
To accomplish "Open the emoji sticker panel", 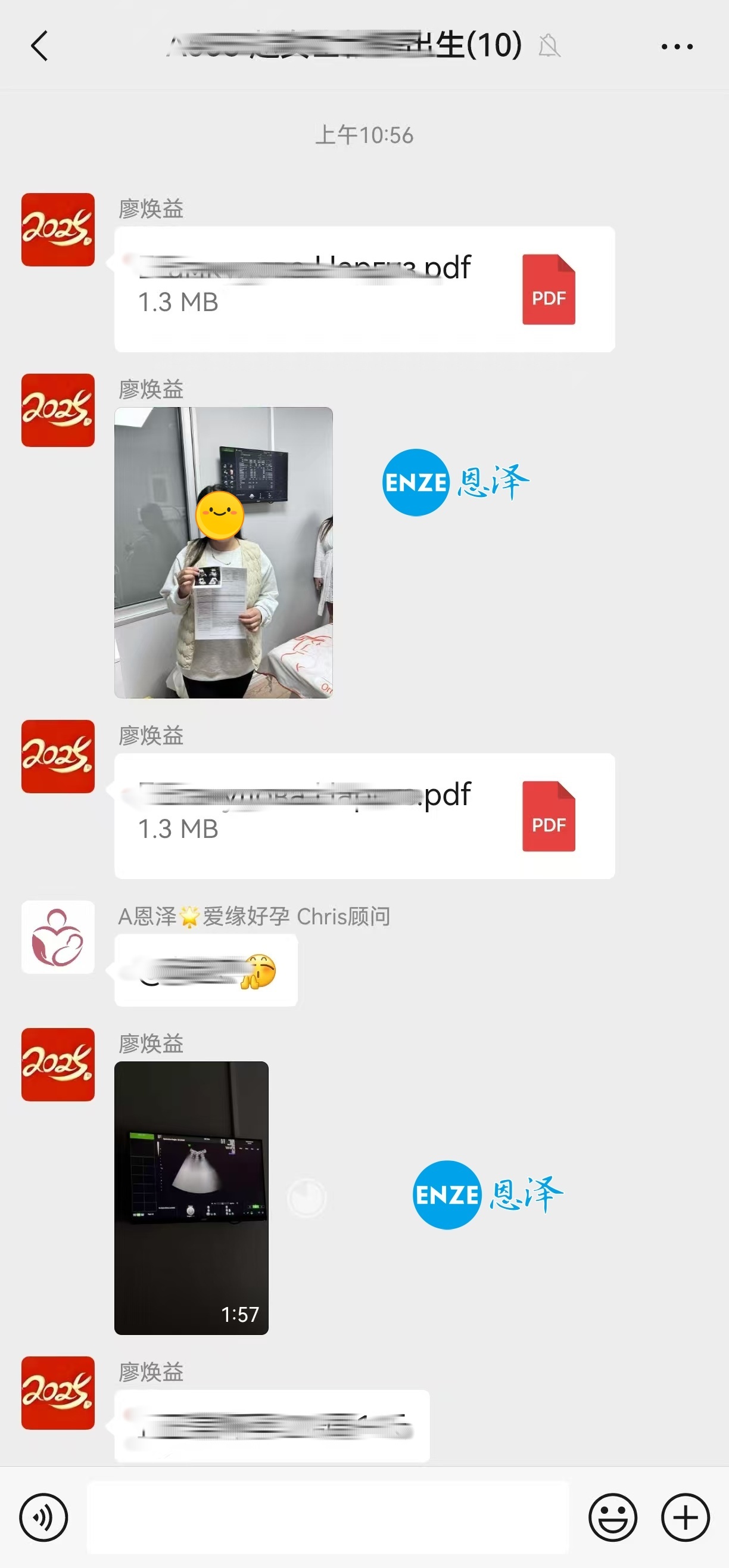I will (612, 1517).
